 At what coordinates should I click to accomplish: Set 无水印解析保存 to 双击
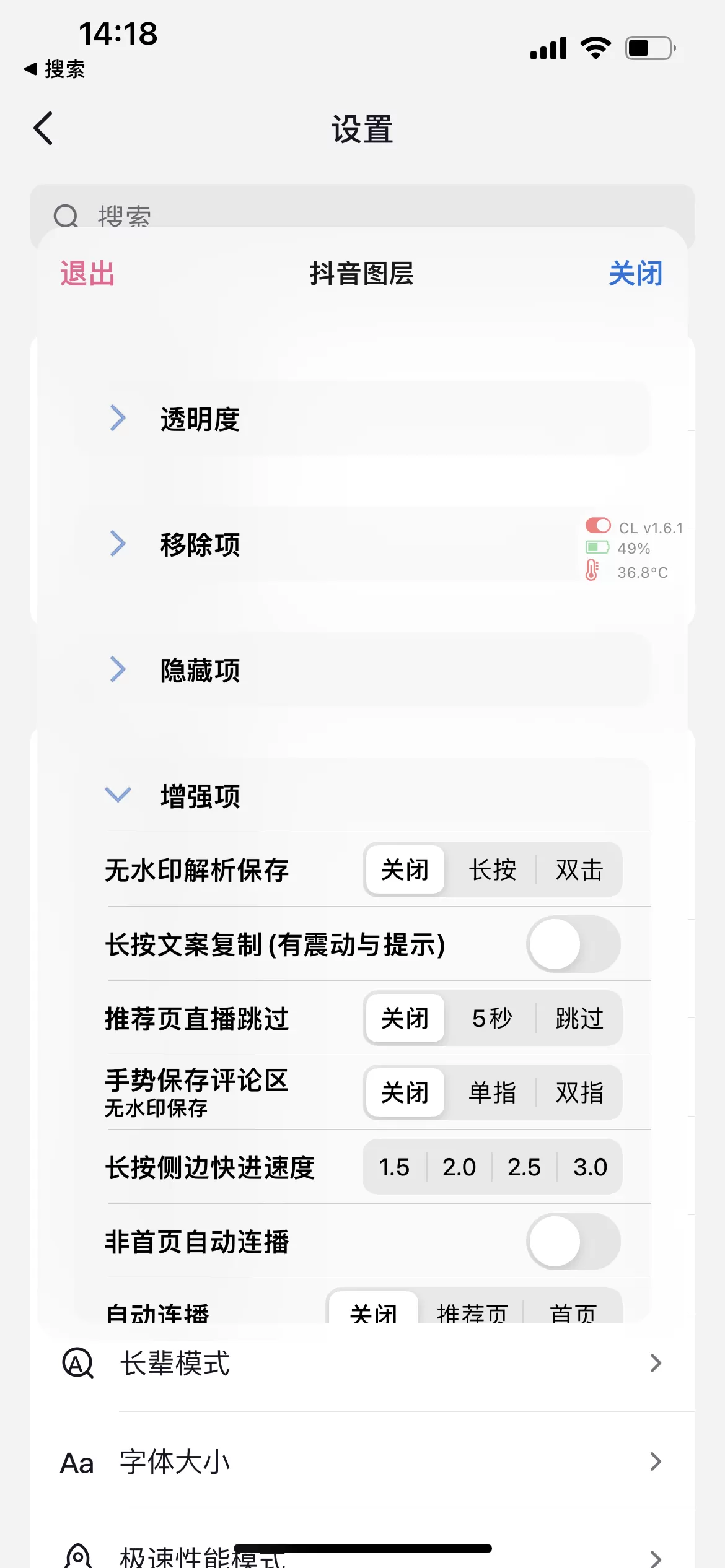(579, 869)
